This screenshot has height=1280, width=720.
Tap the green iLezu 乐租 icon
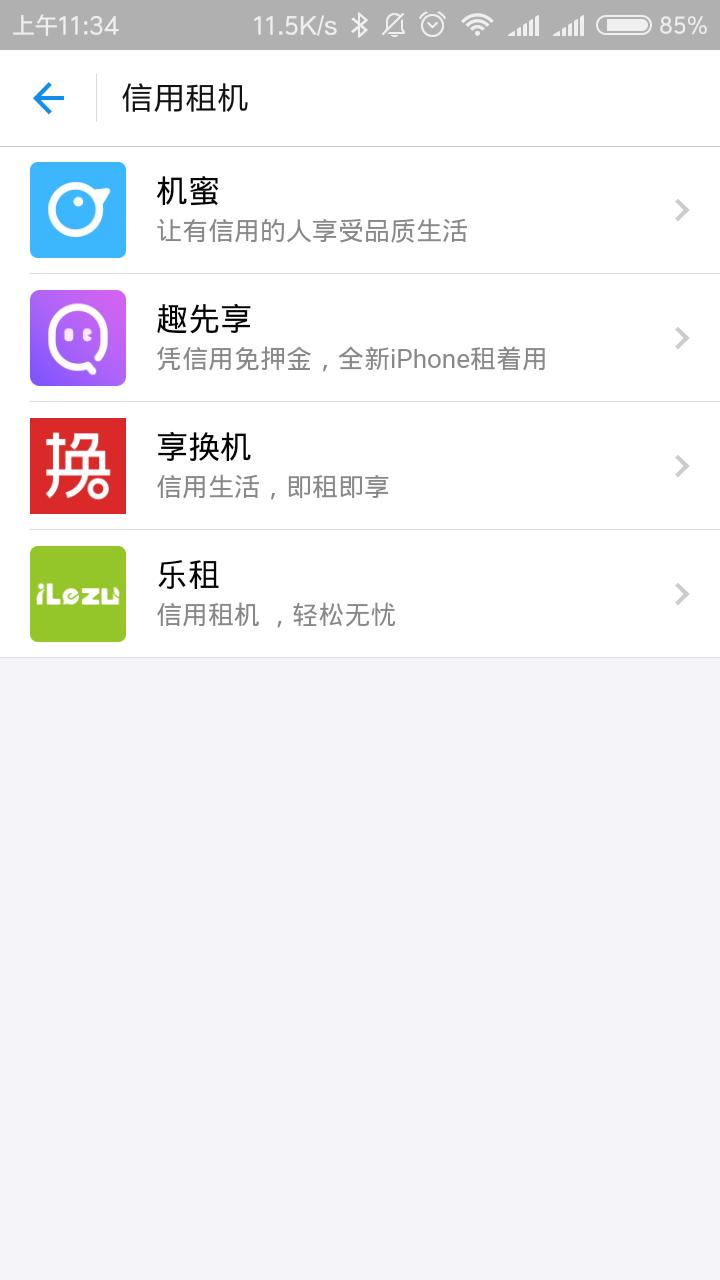point(77,594)
